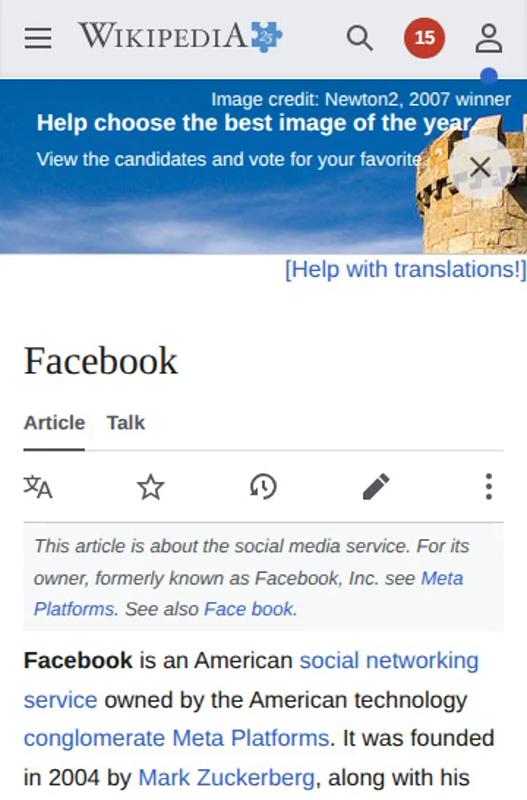527x800 pixels.
Task: Dismiss the image of the year banner
Action: click(x=480, y=167)
